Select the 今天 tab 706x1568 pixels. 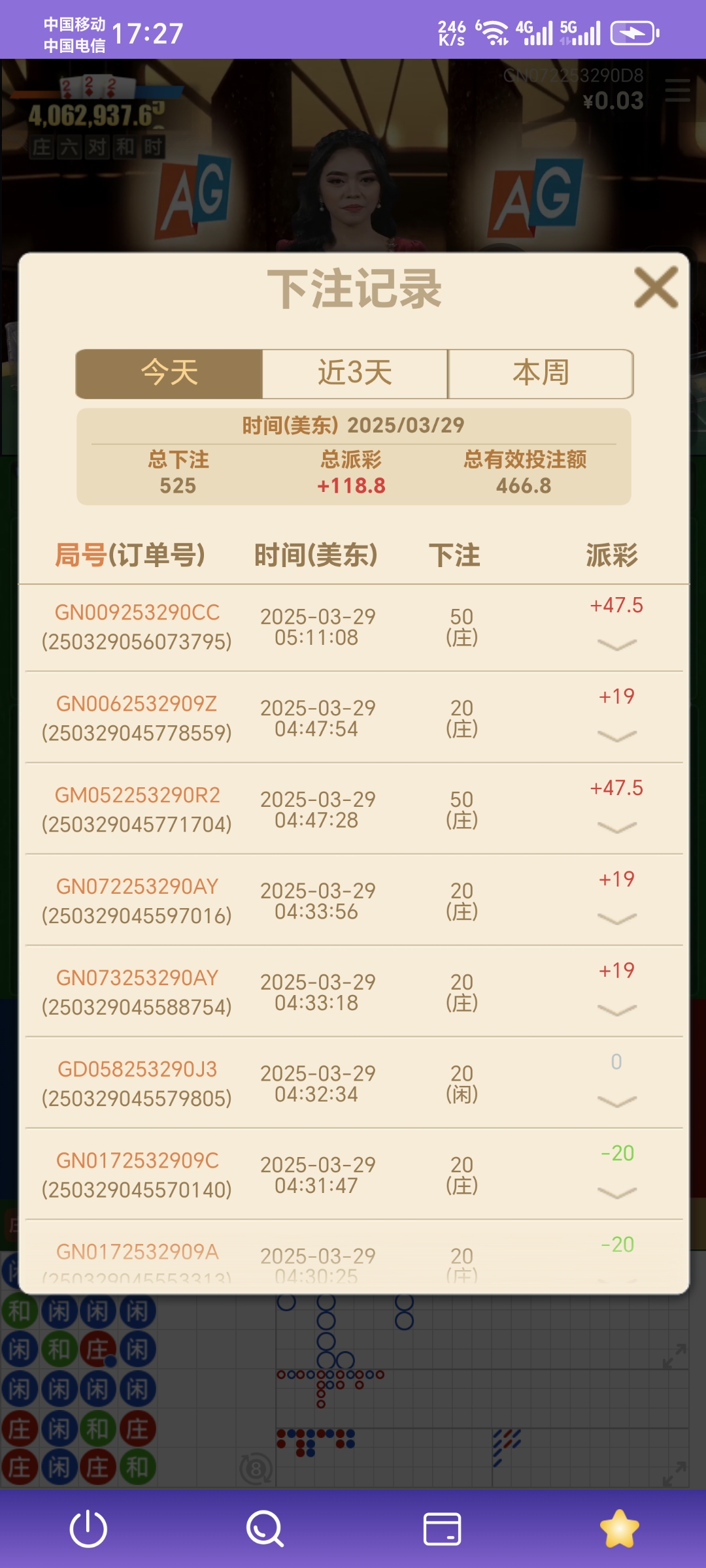[x=169, y=373]
